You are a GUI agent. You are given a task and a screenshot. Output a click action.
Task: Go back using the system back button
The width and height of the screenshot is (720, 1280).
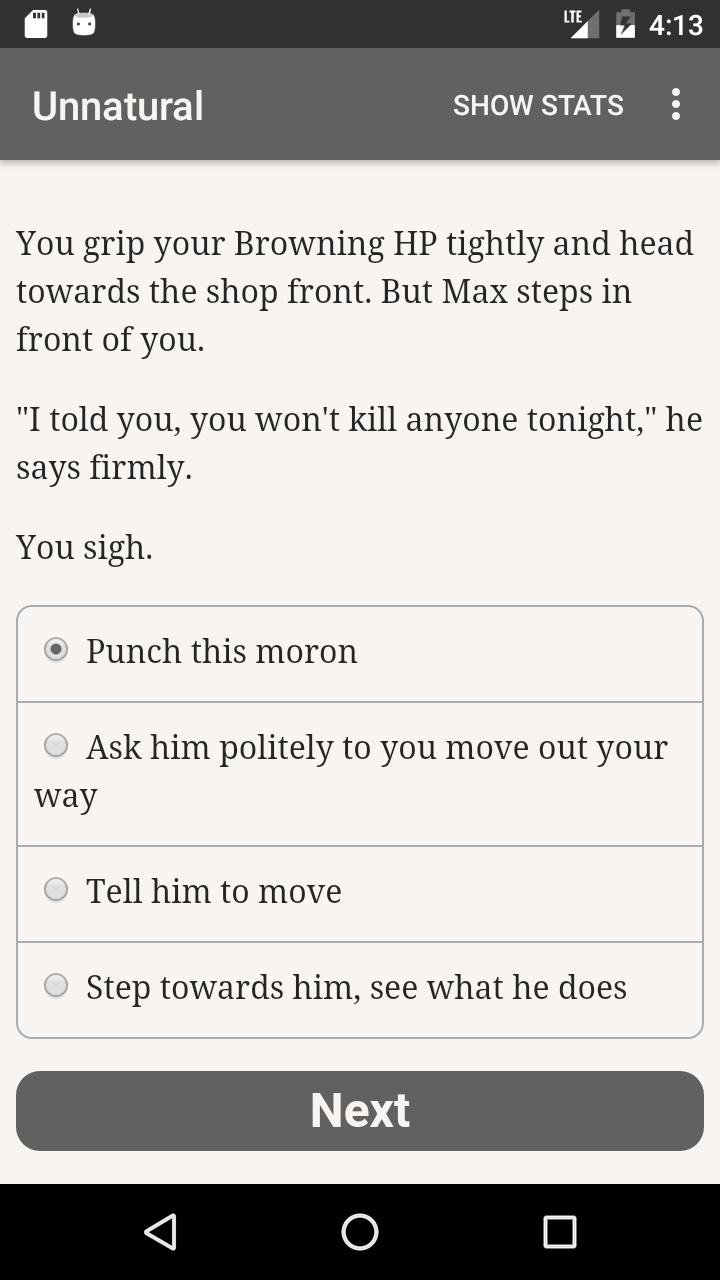[x=160, y=1232]
